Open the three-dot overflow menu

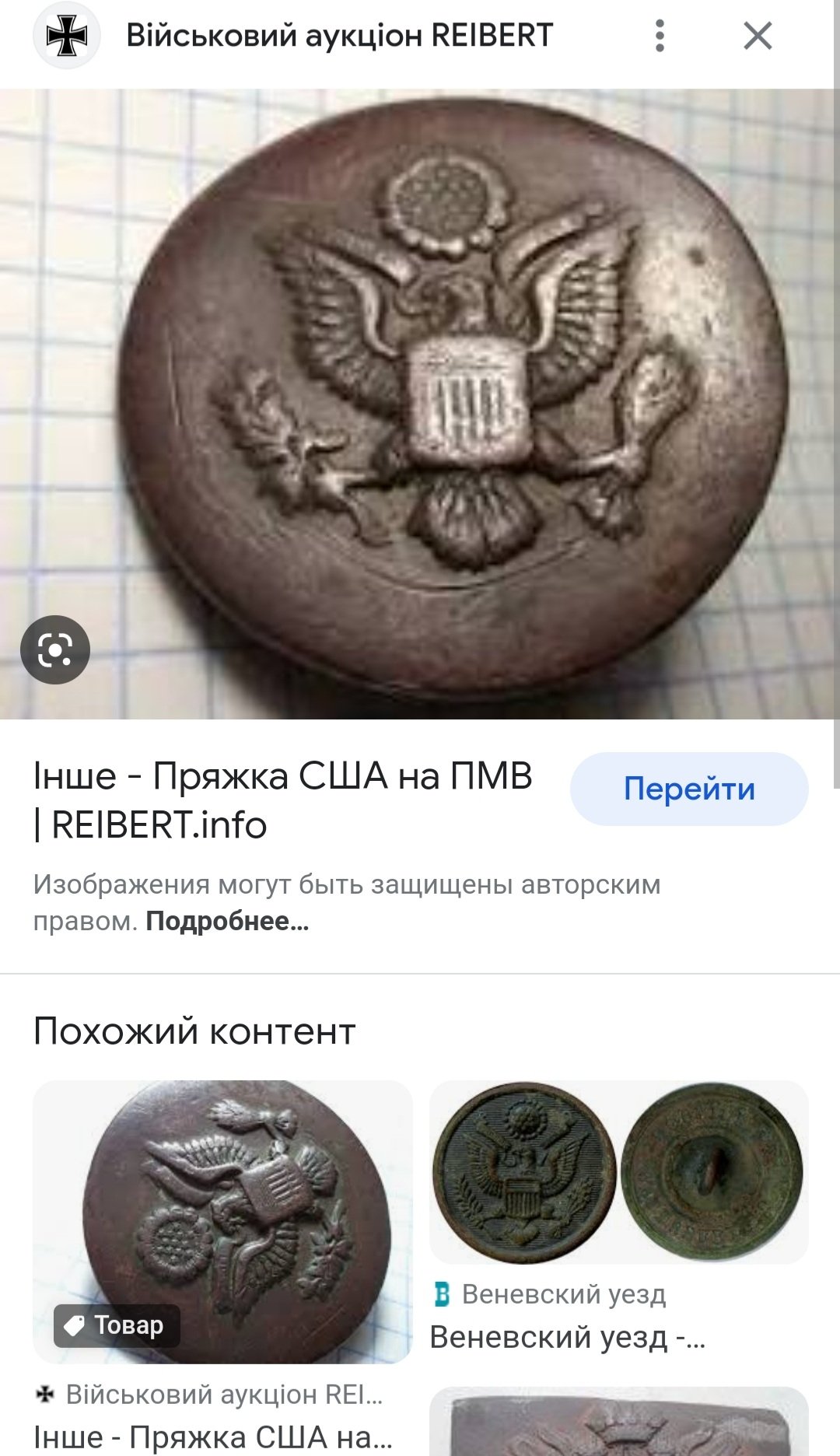pyautogui.click(x=660, y=36)
